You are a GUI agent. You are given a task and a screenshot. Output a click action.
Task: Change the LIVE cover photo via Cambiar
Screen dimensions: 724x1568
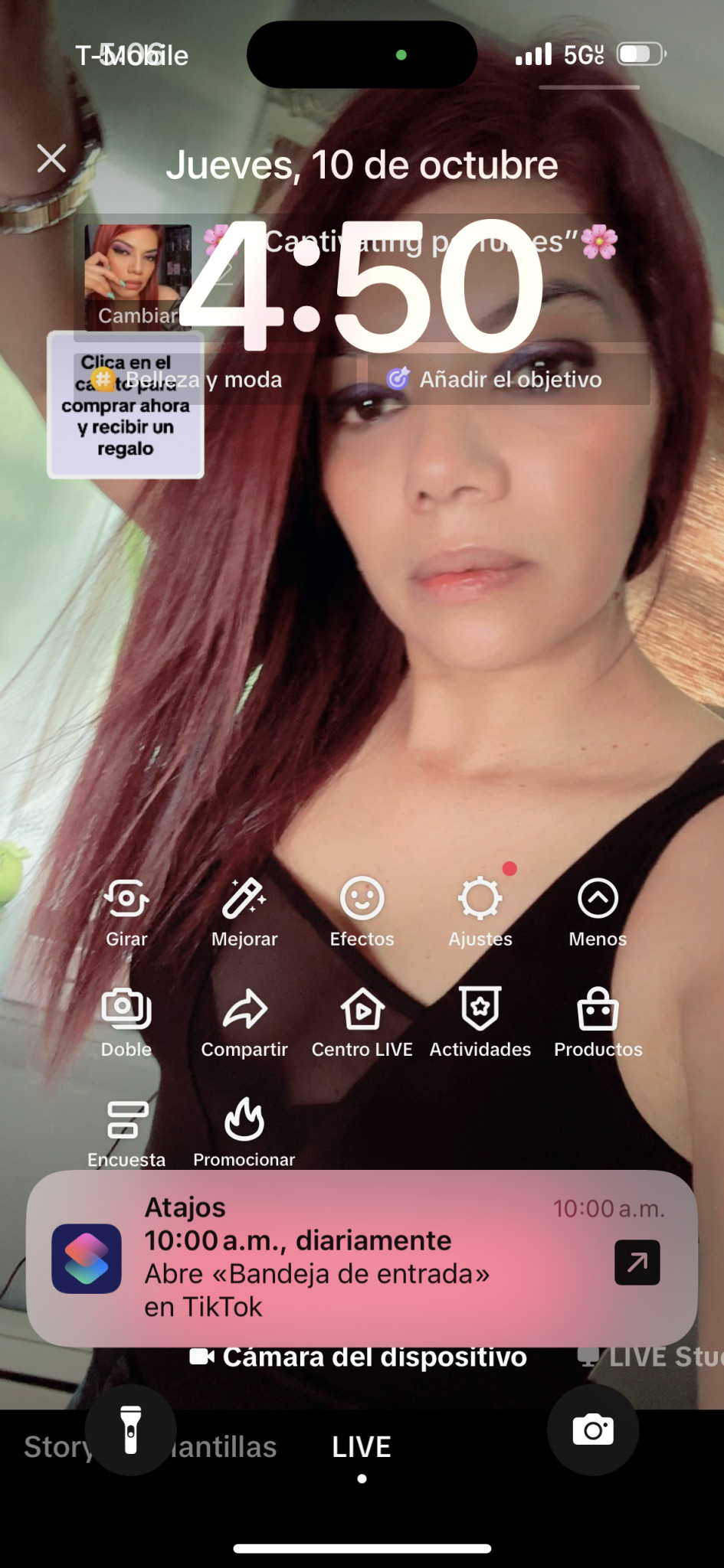click(x=137, y=315)
